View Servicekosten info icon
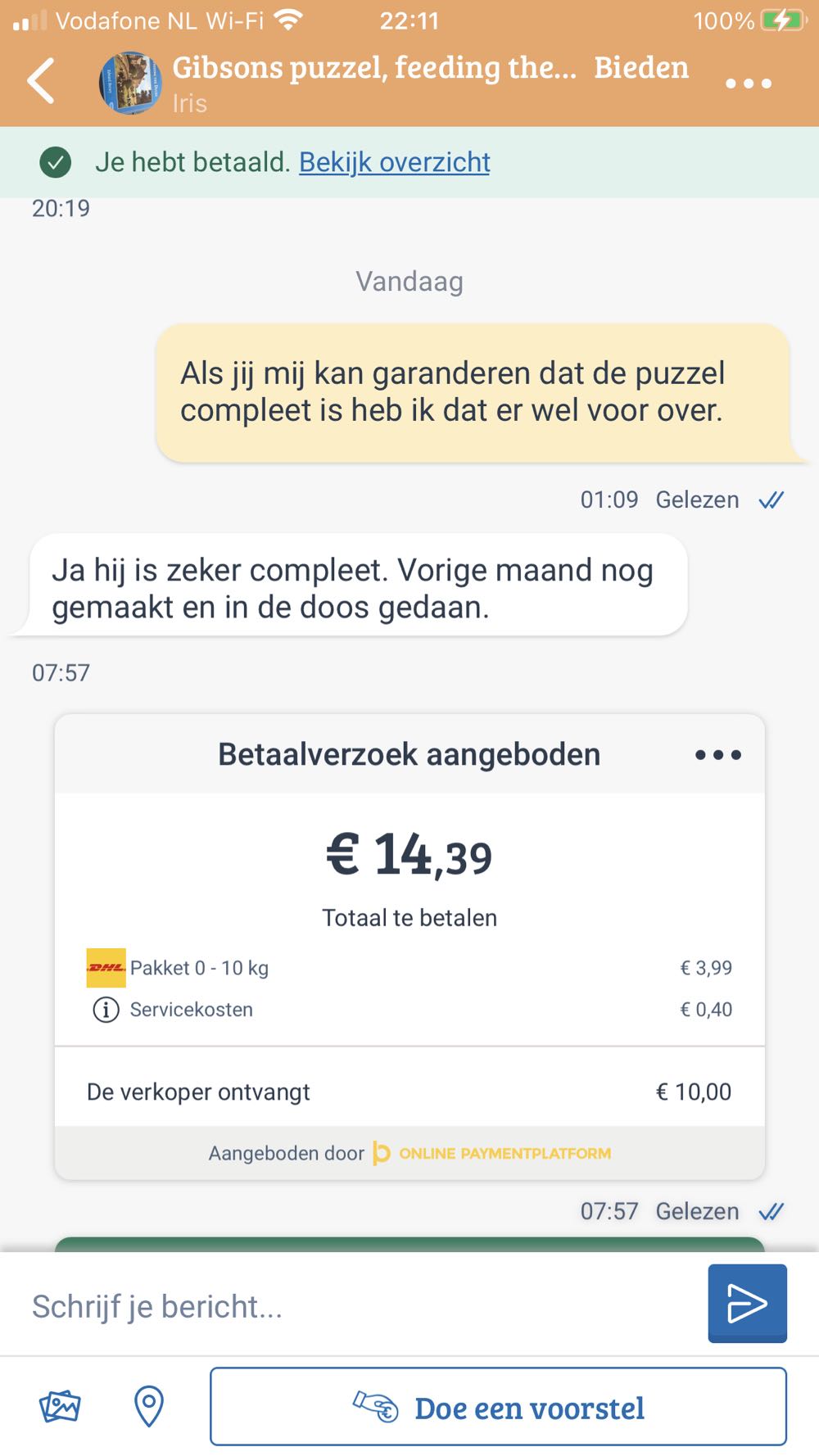Viewport: 819px width, 1456px height. 106,1010
